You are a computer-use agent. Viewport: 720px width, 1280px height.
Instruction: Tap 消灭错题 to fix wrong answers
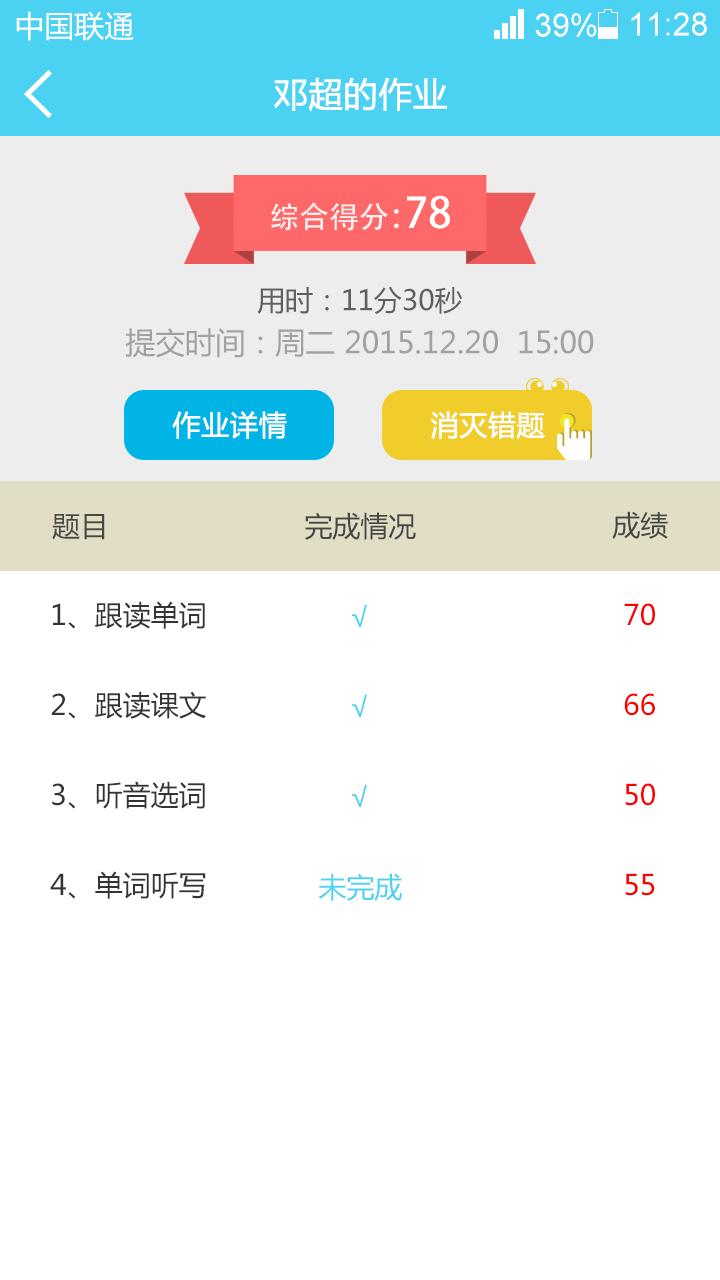tap(487, 424)
